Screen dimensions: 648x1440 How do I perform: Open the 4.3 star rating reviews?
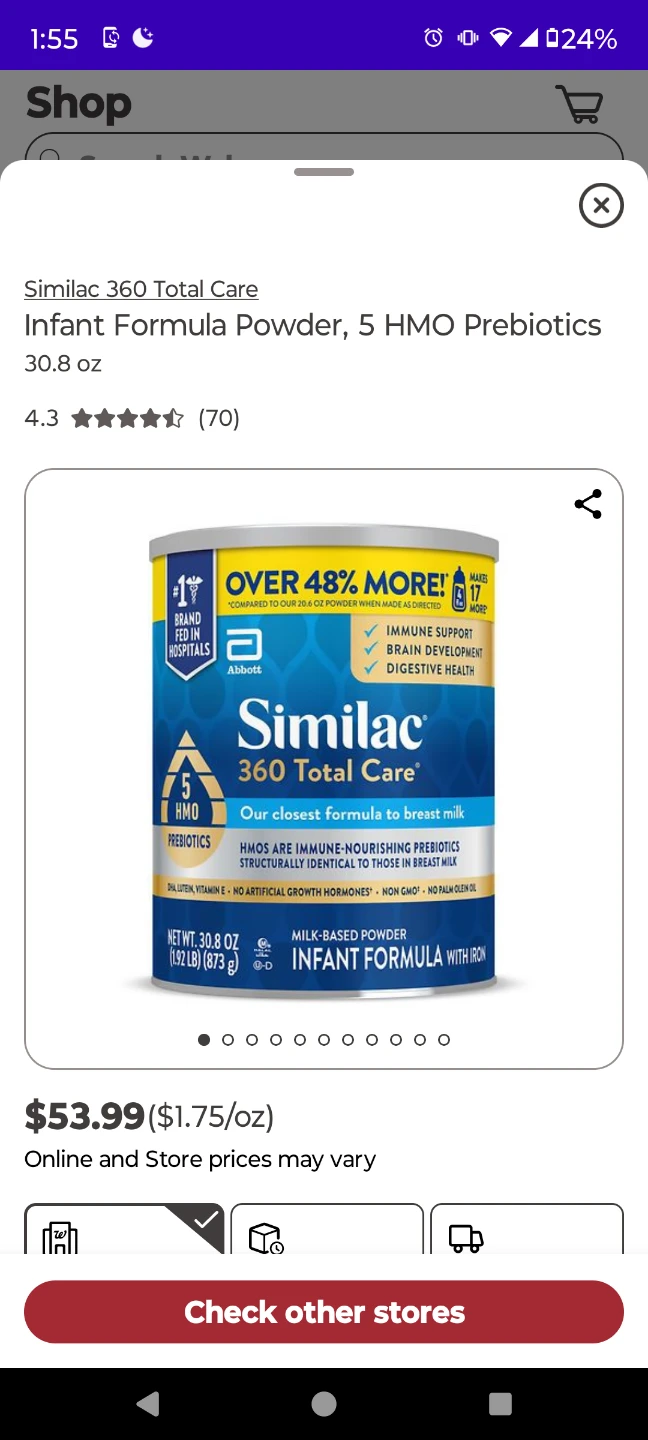click(x=132, y=418)
